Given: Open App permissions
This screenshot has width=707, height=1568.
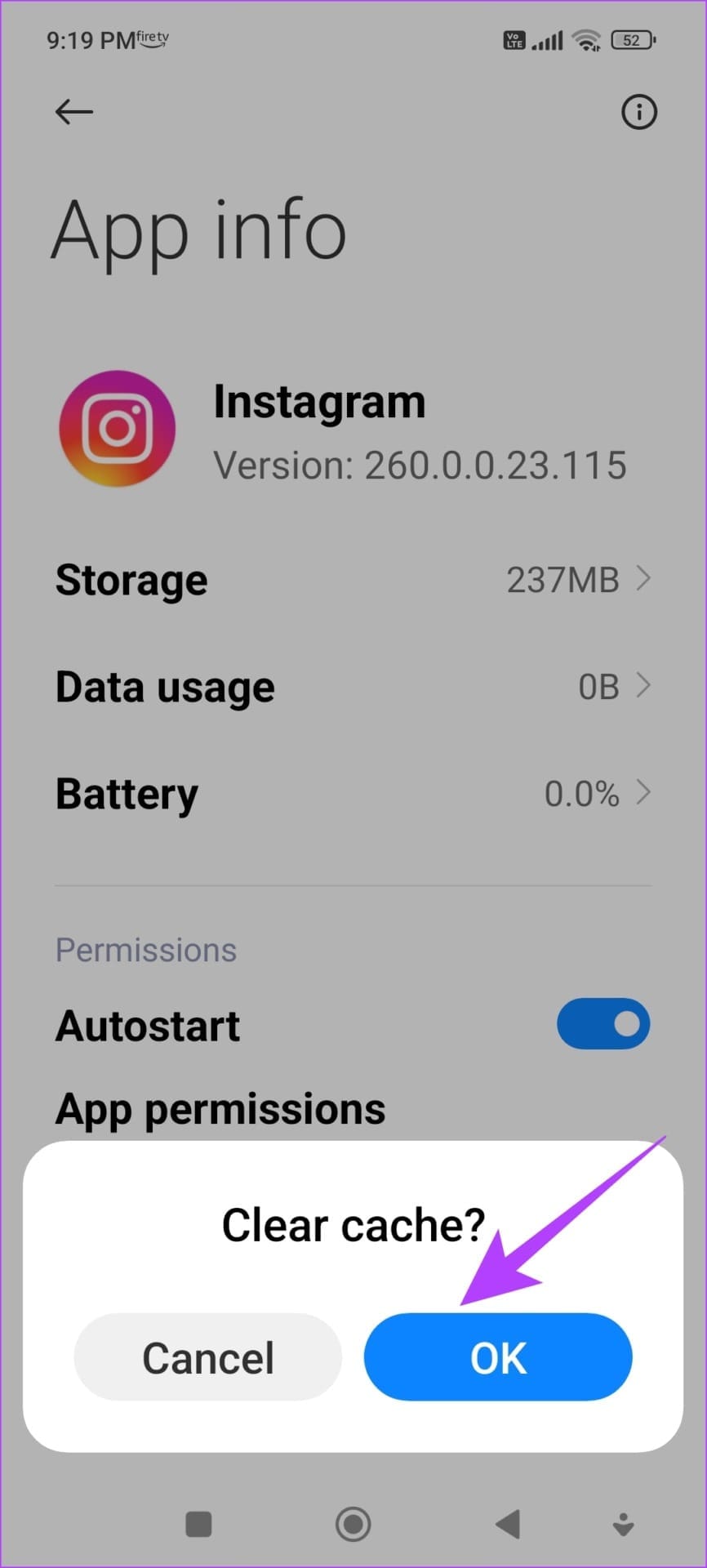Looking at the screenshot, I should click(x=220, y=1109).
